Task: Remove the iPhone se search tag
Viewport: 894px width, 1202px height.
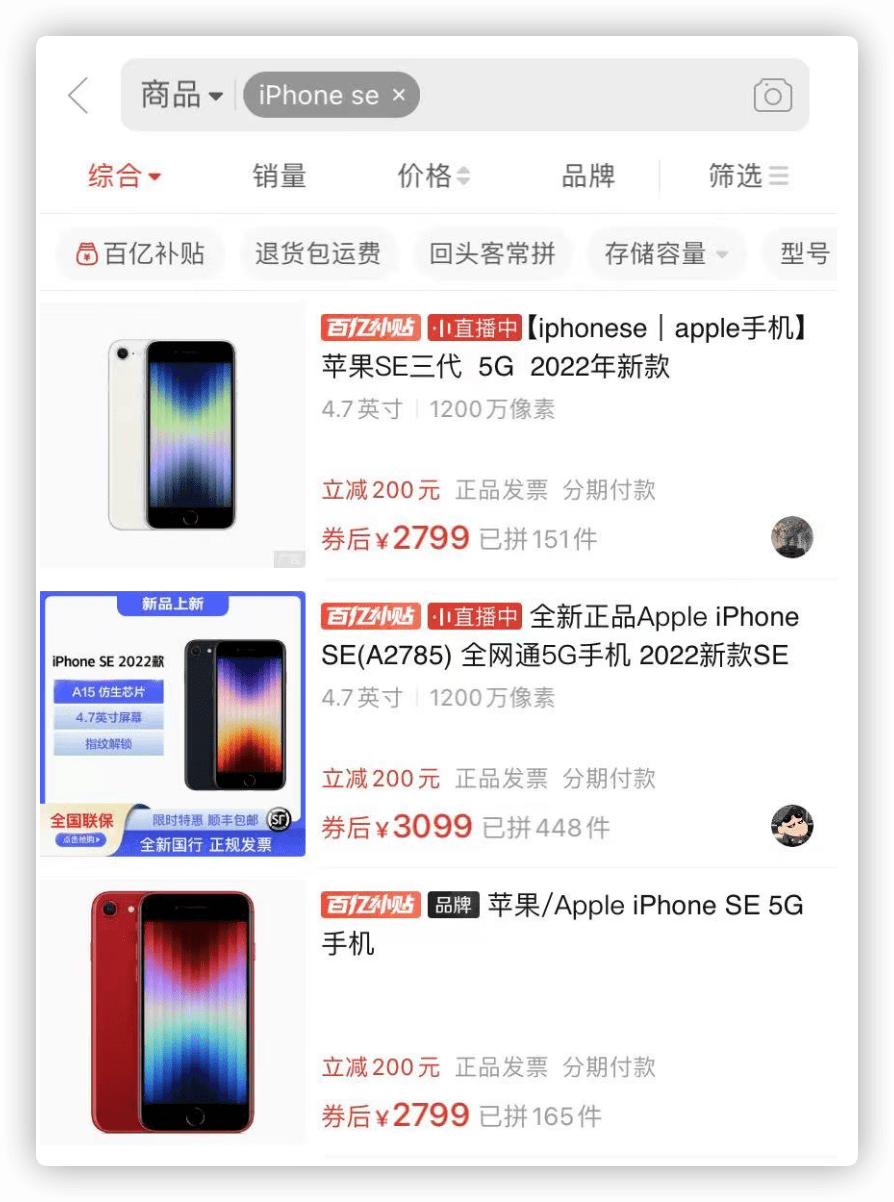Action: [399, 96]
